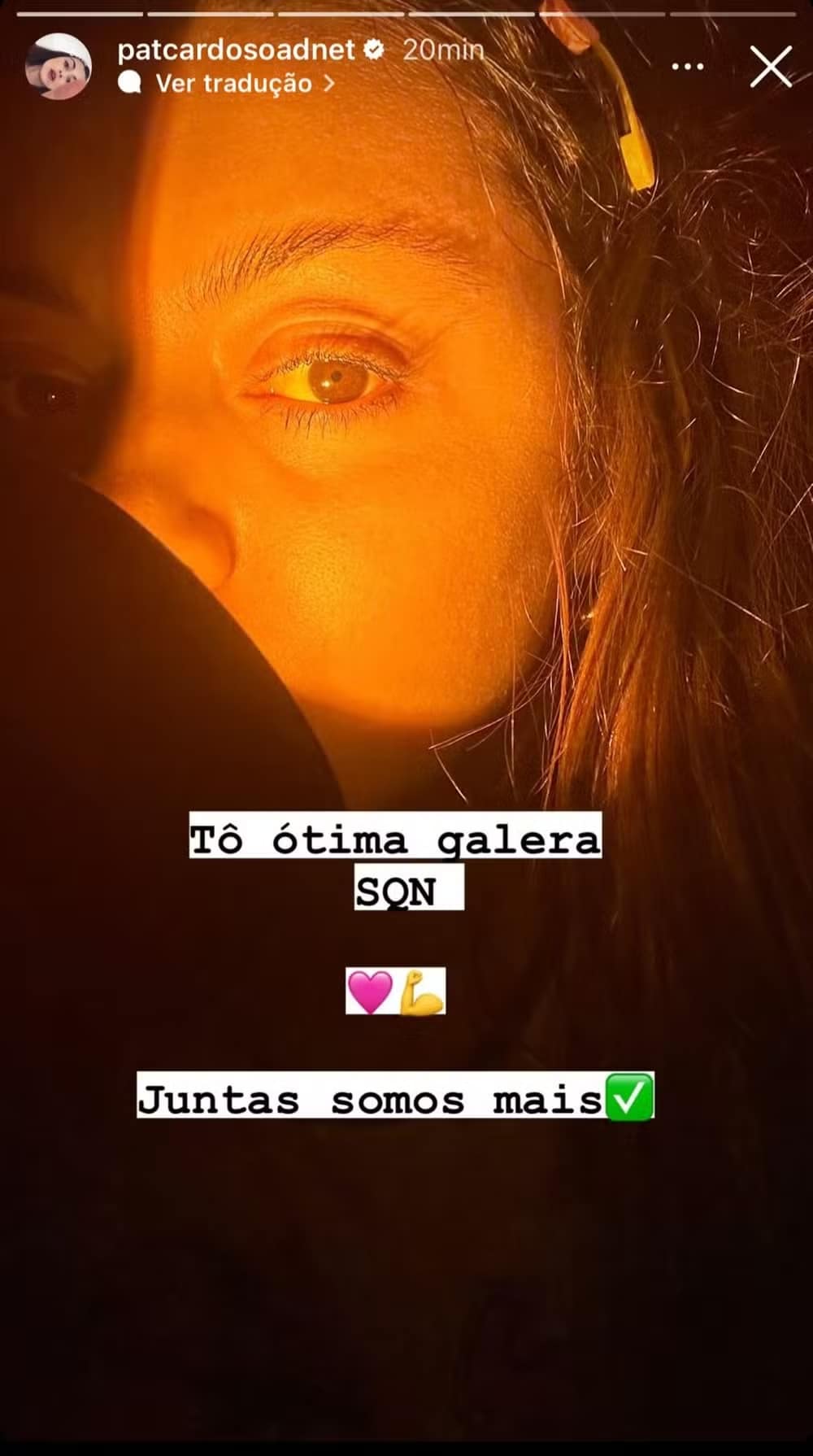Image resolution: width=813 pixels, height=1456 pixels.
Task: Open the three-dot story options menu
Action: 688,67
